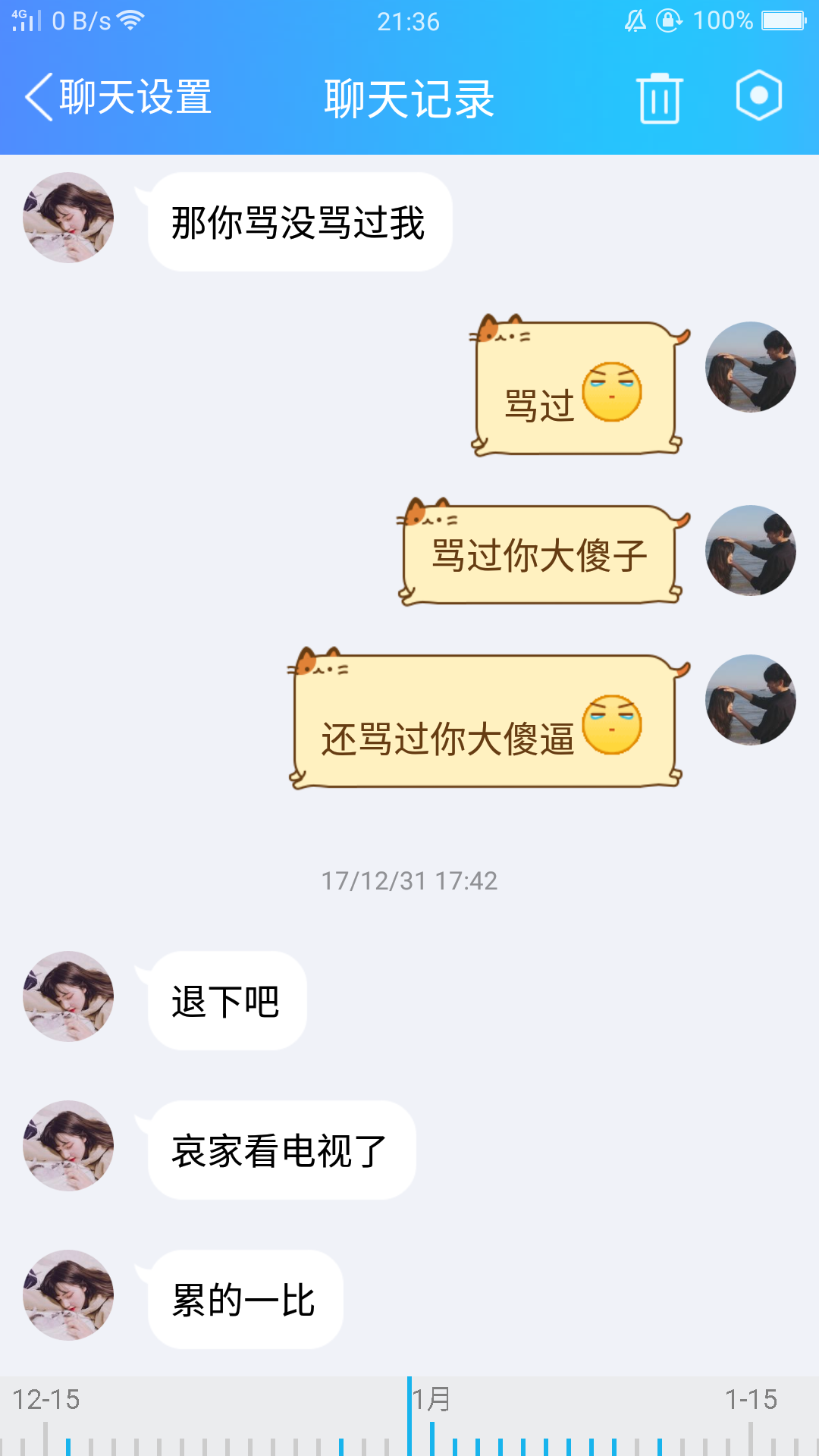Select the '退下吧' message bubble
This screenshot has width=819, height=1456.
(224, 999)
